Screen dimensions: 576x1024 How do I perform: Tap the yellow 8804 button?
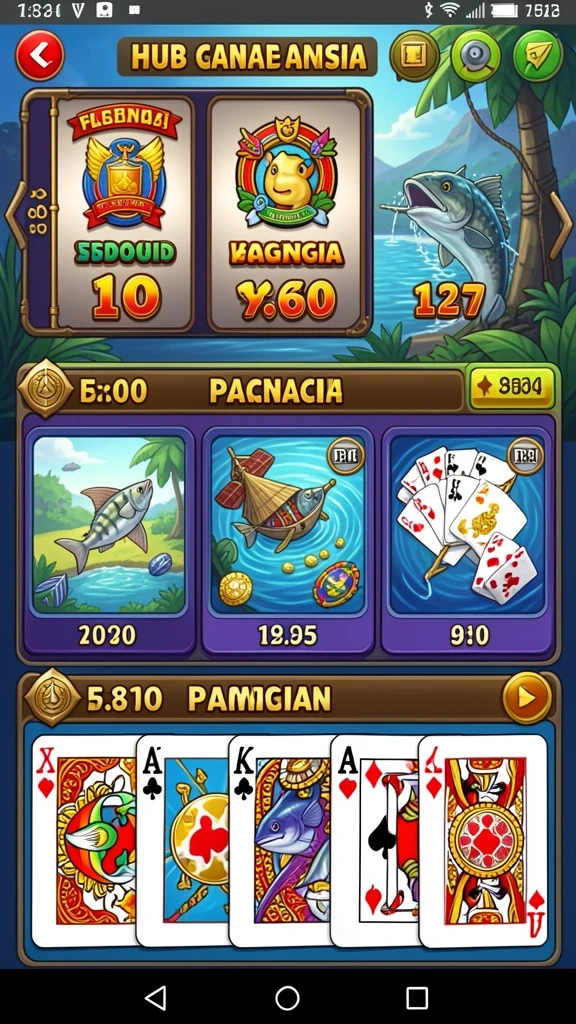(x=512, y=388)
